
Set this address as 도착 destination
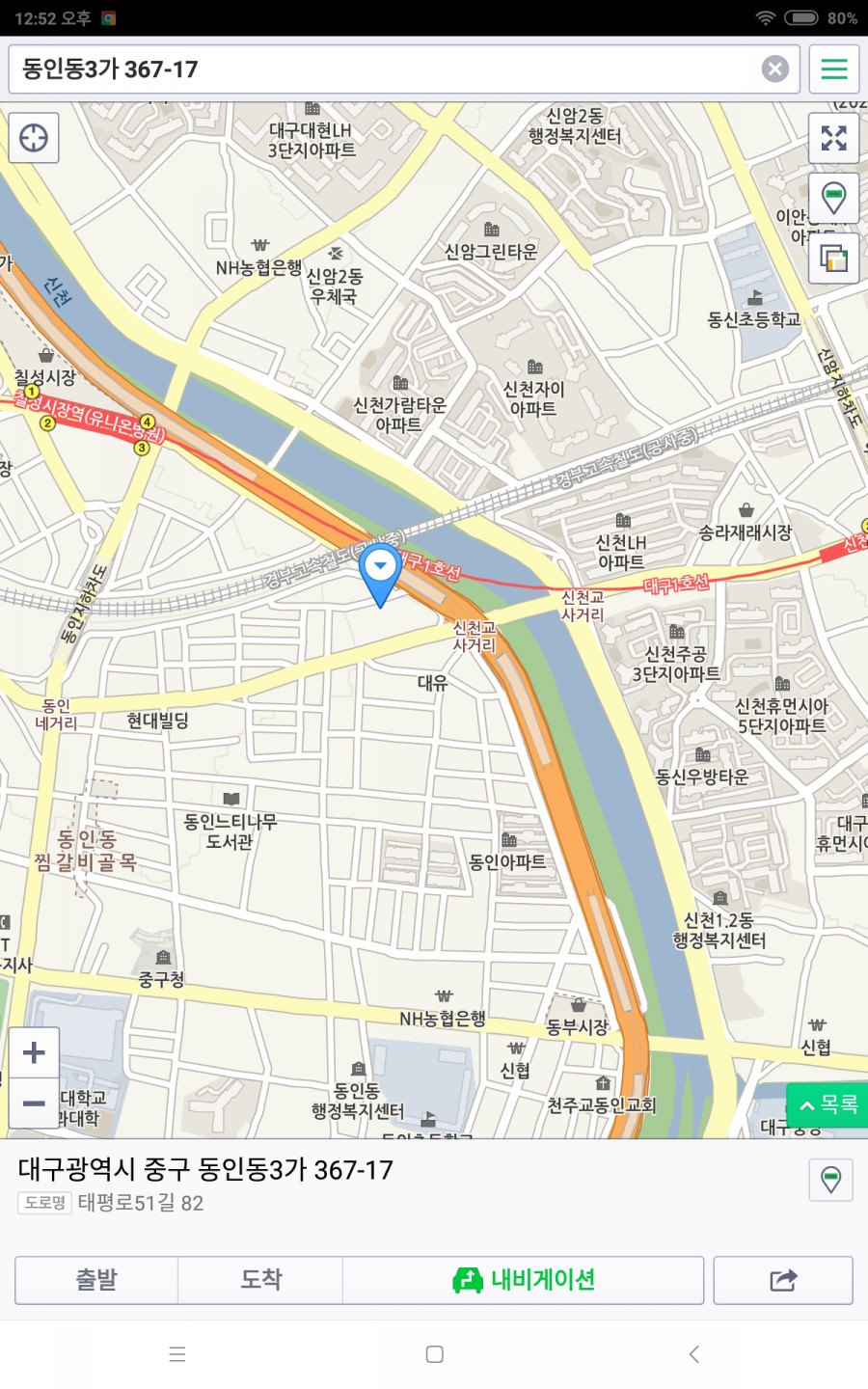pyautogui.click(x=260, y=1280)
